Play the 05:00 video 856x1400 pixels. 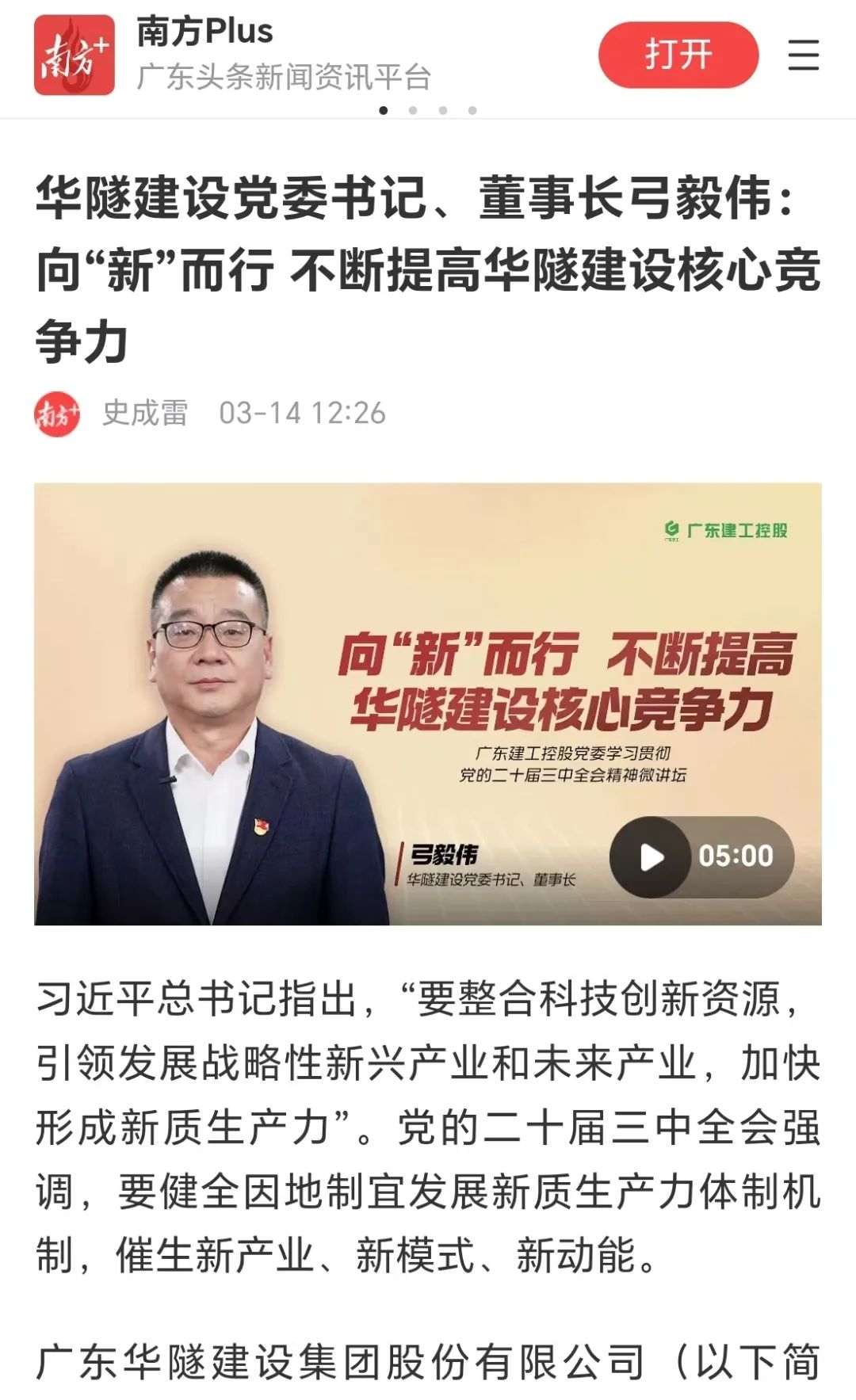[x=651, y=856]
